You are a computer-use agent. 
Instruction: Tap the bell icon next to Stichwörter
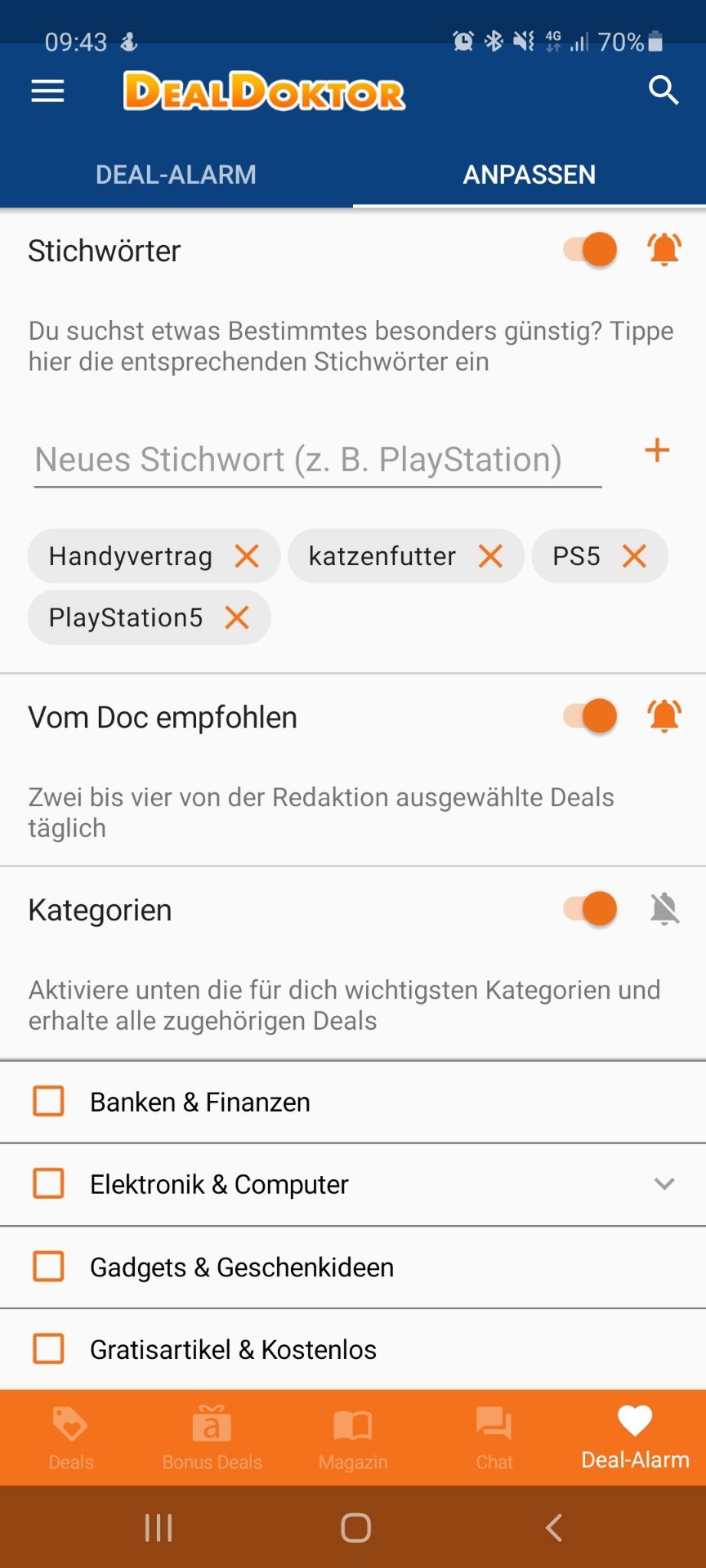click(x=664, y=250)
